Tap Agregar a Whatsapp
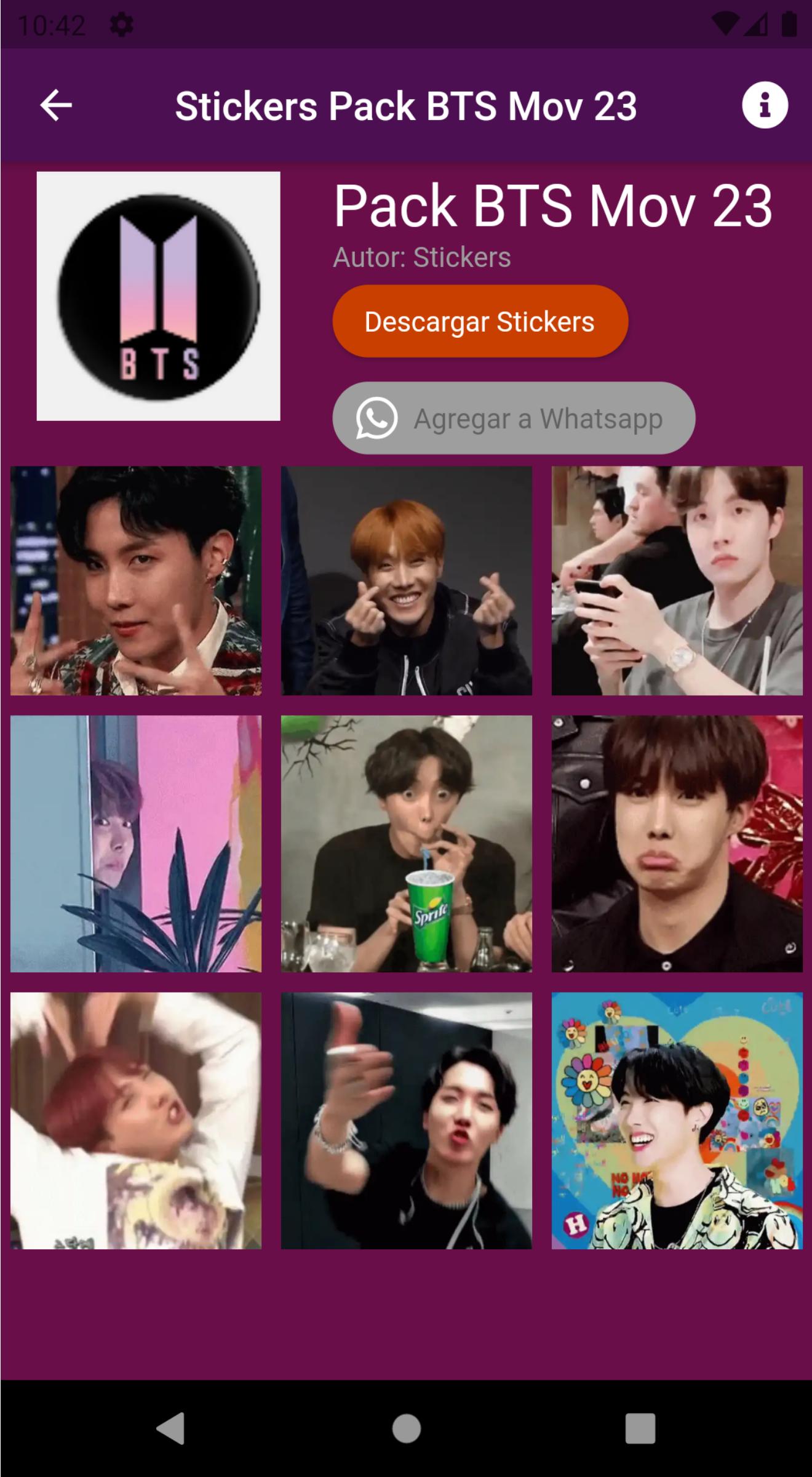812x1477 pixels. 514,418
